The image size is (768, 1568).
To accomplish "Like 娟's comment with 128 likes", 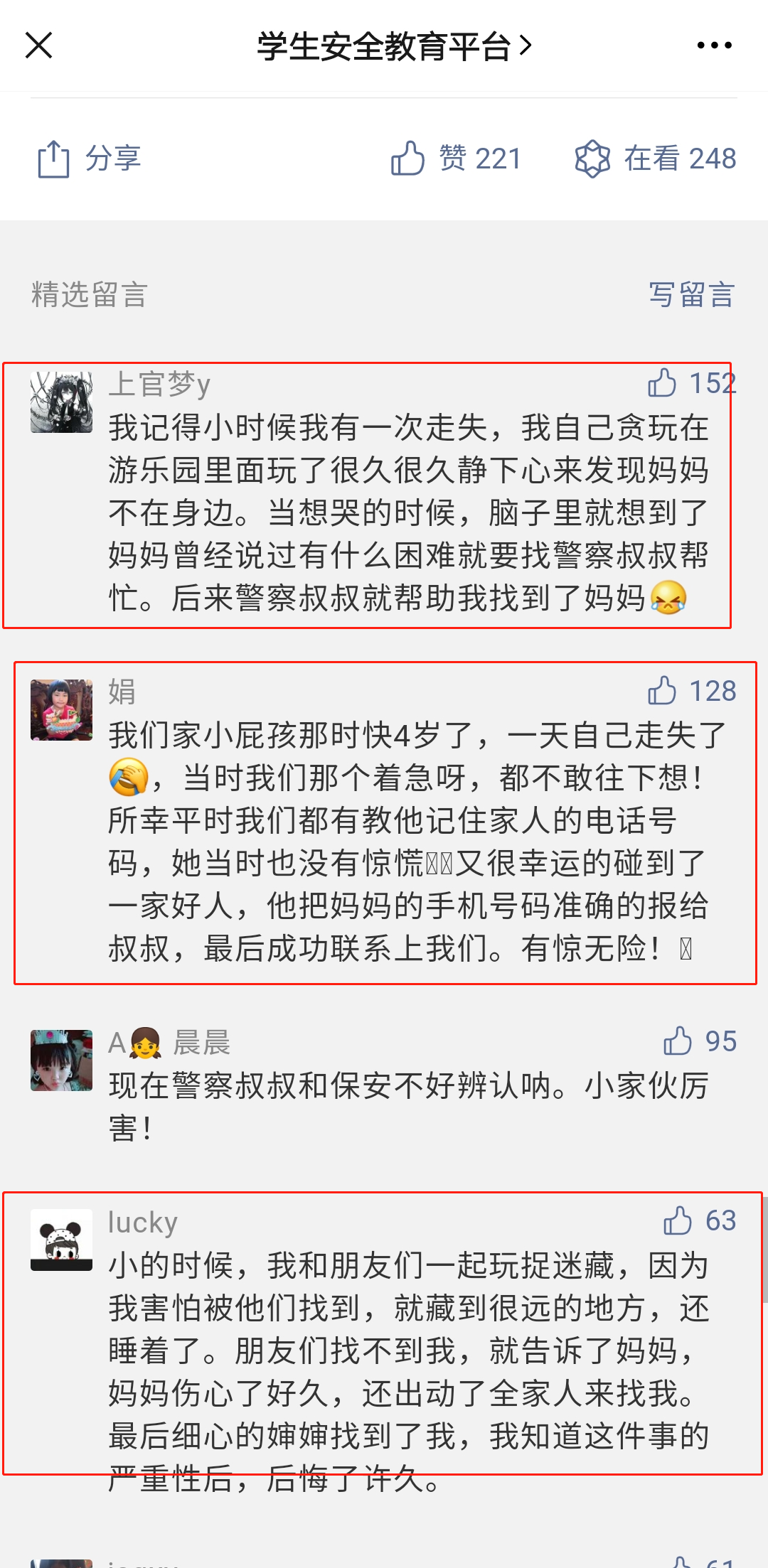I will (663, 691).
